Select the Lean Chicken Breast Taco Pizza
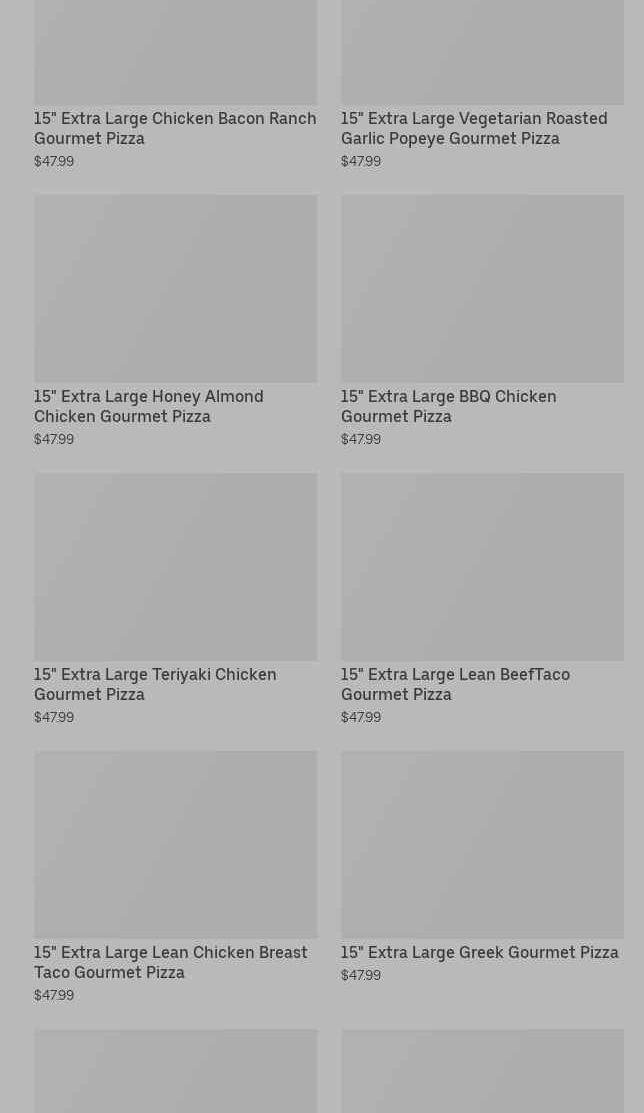 (x=171, y=962)
